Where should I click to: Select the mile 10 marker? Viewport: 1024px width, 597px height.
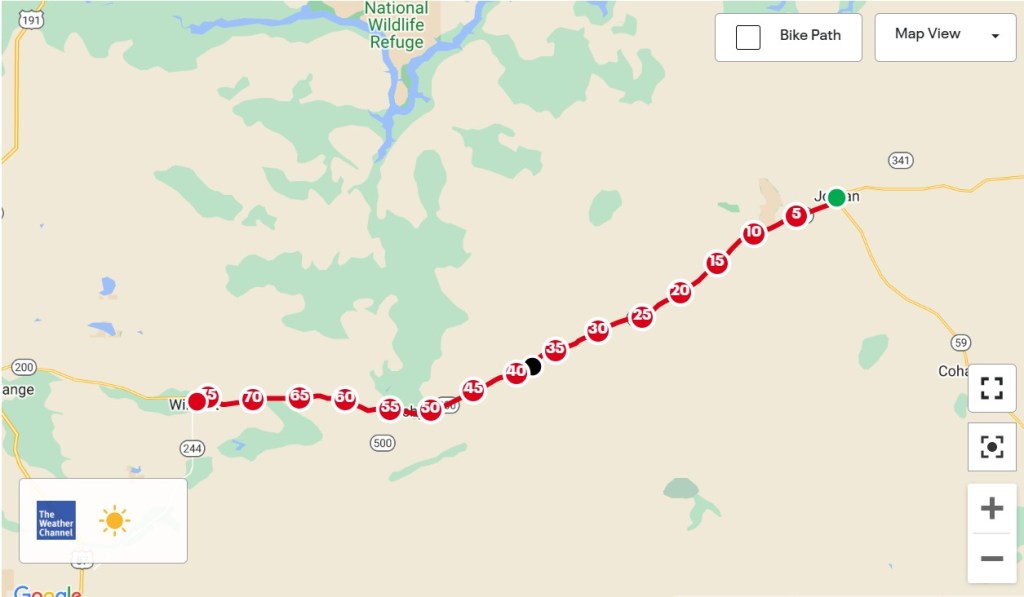[x=754, y=233]
